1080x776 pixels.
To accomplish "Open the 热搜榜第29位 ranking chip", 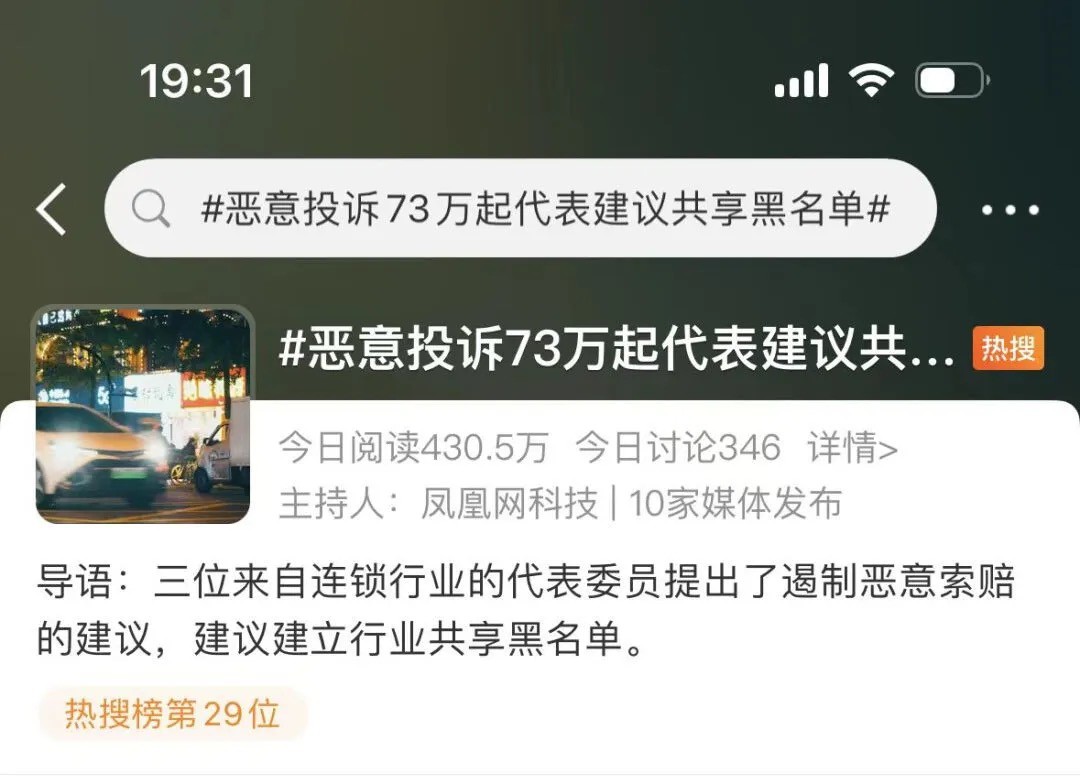I will [172, 714].
